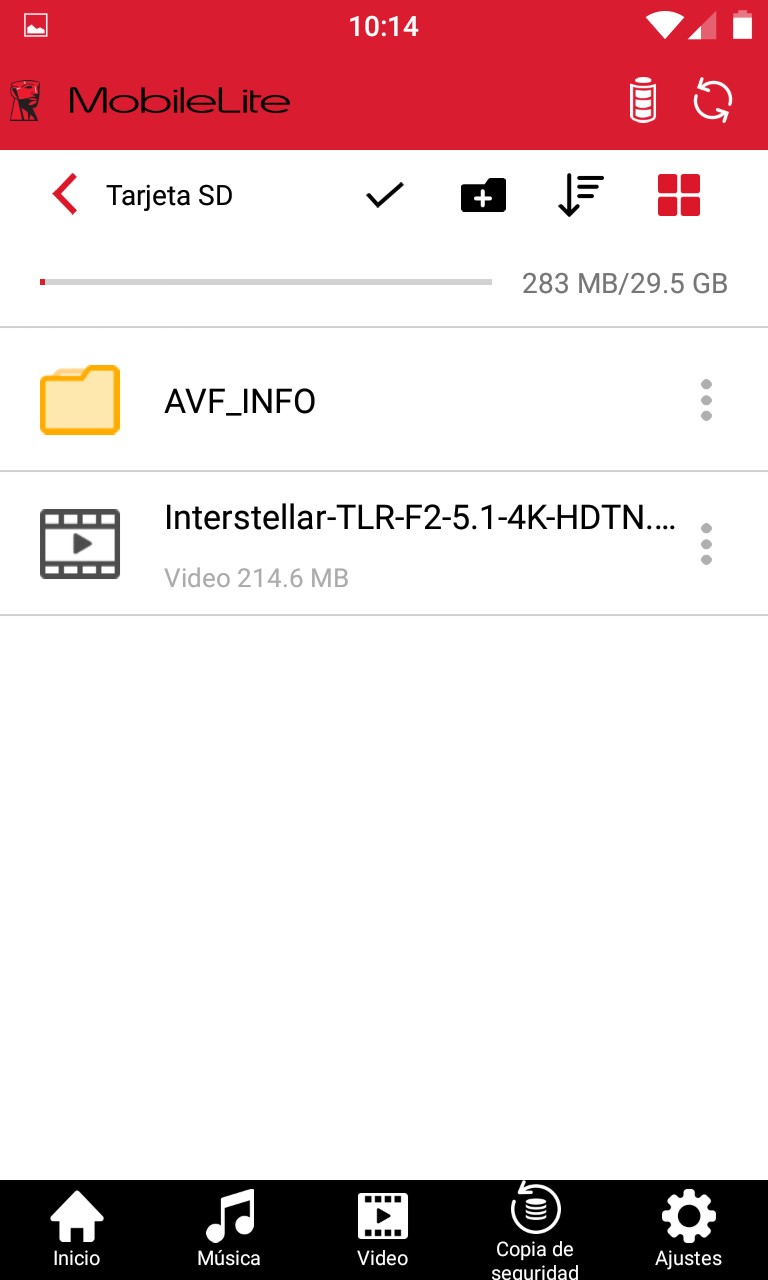Tap the refresh icon in the header
Viewport: 768px width, 1280px height.
coord(713,101)
